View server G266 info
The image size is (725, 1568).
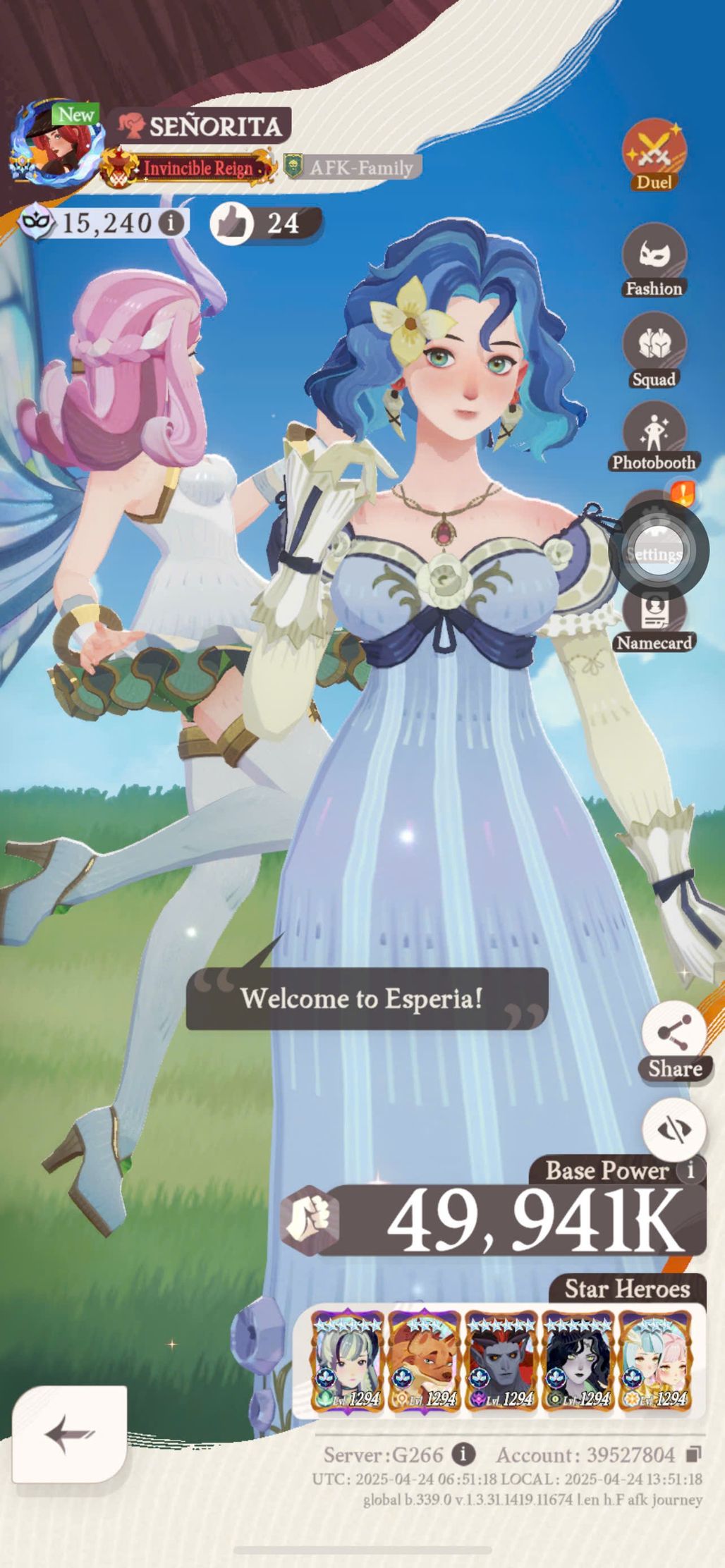(463, 1454)
